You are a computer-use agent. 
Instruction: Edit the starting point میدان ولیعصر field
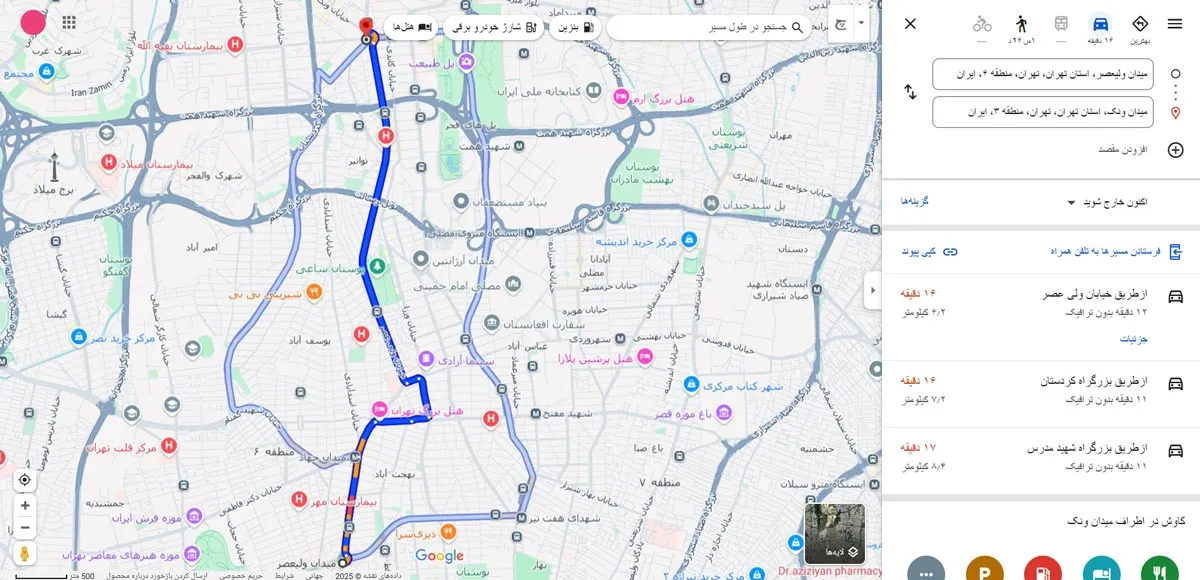(x=1043, y=74)
